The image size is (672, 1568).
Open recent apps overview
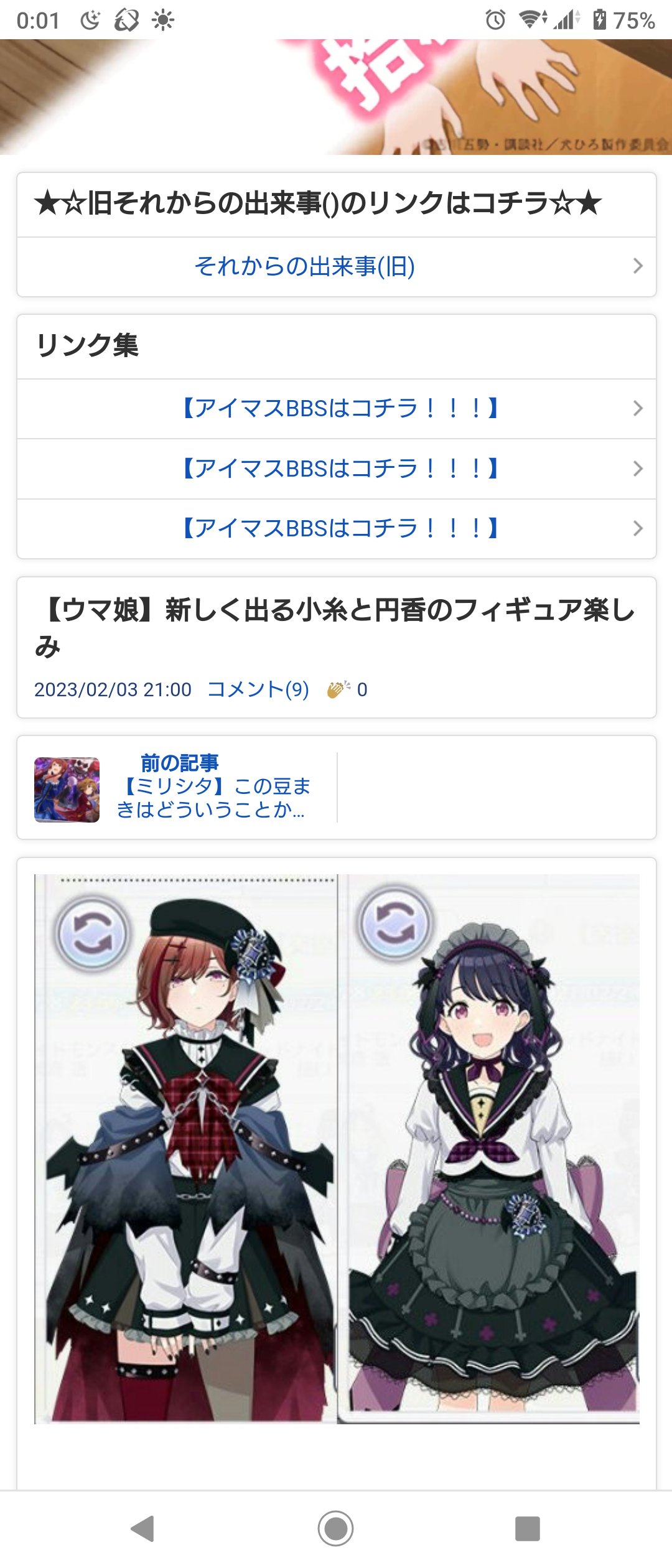[527, 1528]
